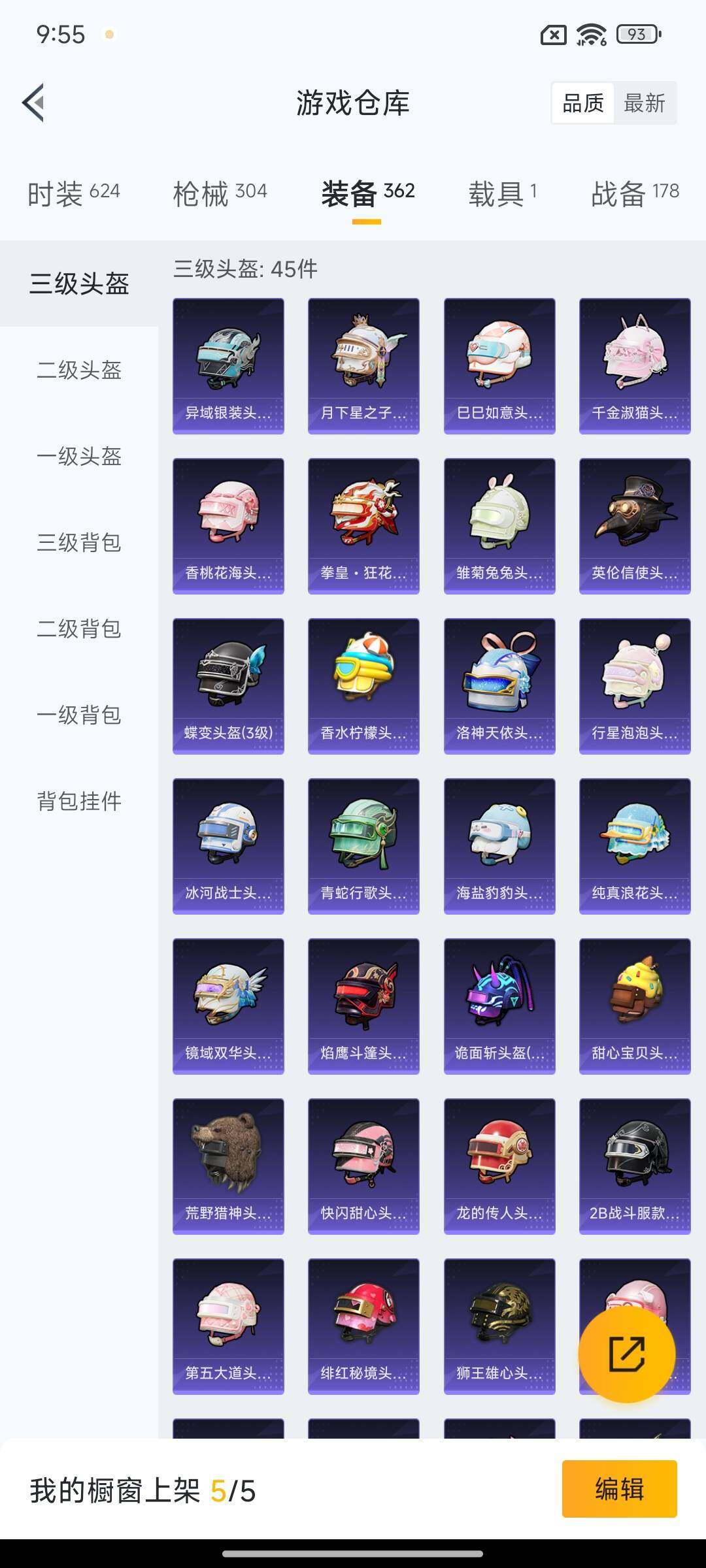Viewport: 706px width, 1568px height.
Task: Select the 一级头盔 category
Action: tap(79, 457)
